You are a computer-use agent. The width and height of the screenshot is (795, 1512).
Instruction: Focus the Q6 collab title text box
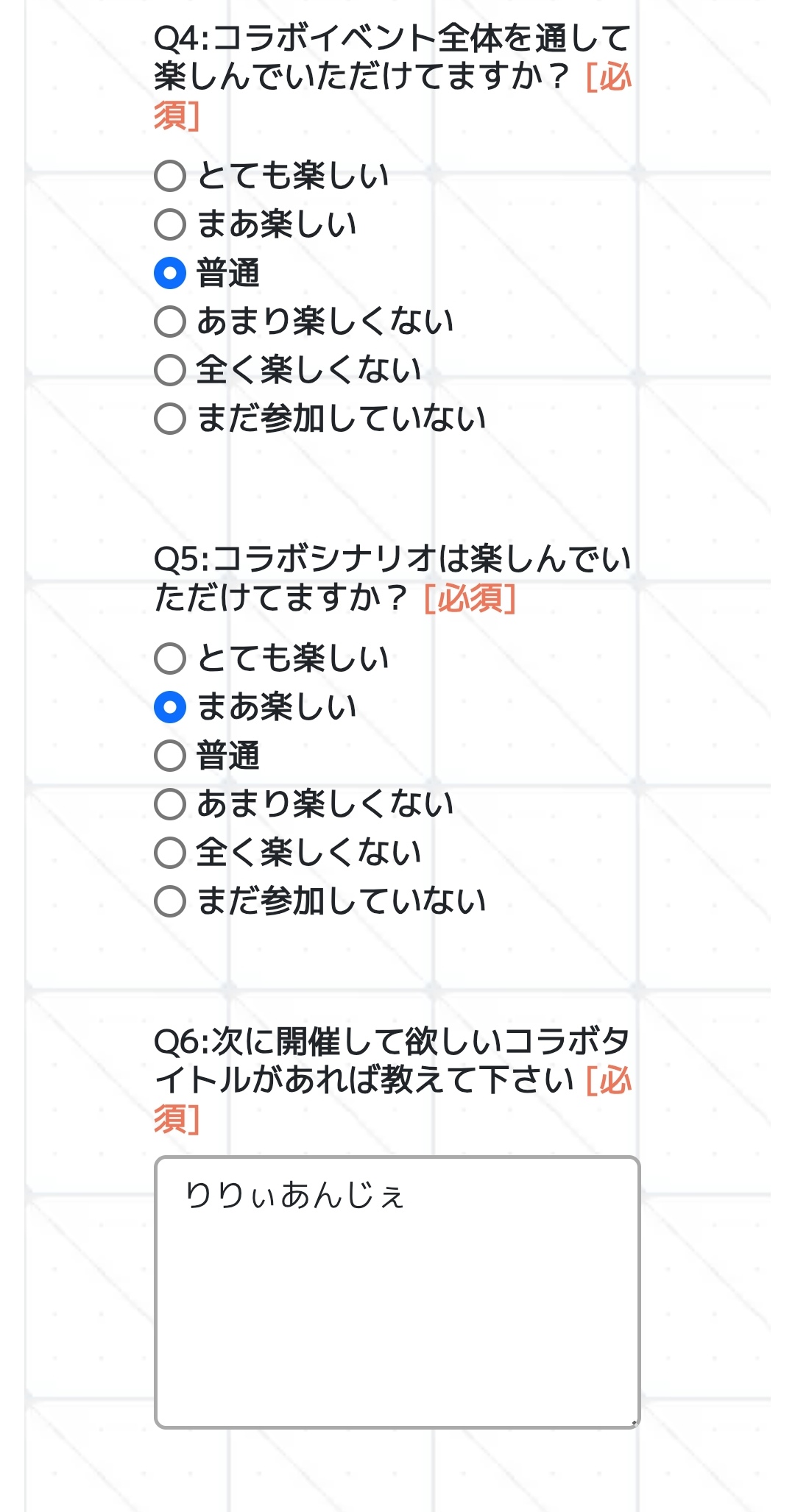point(397,1292)
